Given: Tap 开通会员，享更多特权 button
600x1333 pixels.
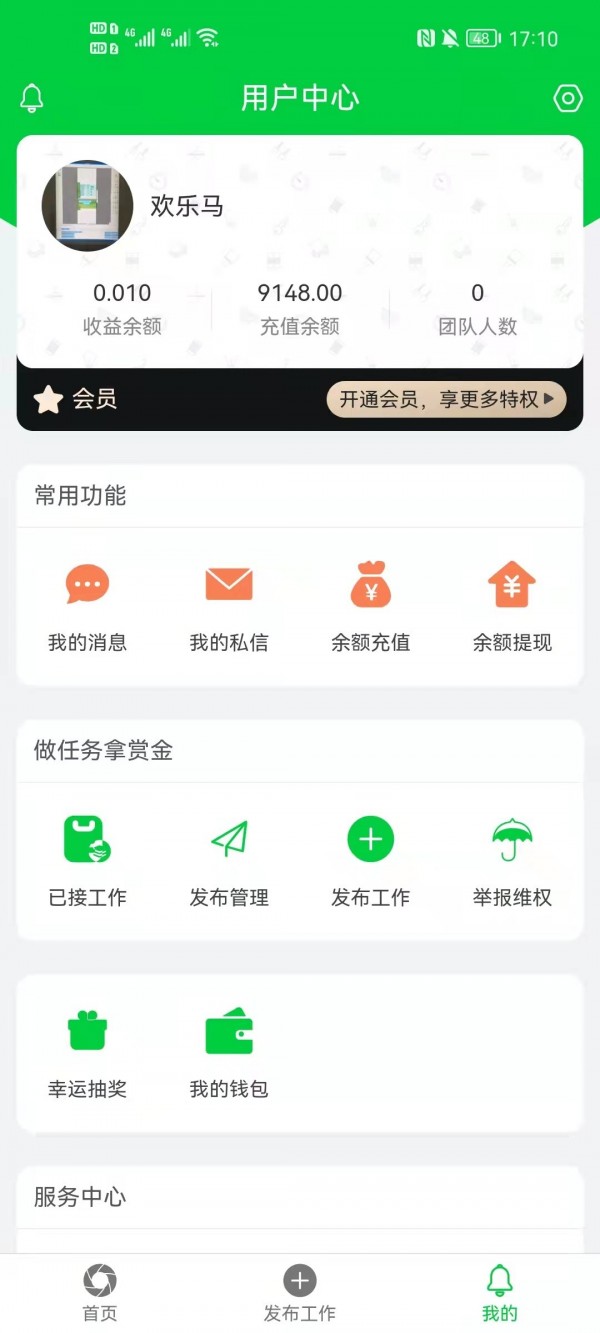Looking at the screenshot, I should (x=446, y=400).
